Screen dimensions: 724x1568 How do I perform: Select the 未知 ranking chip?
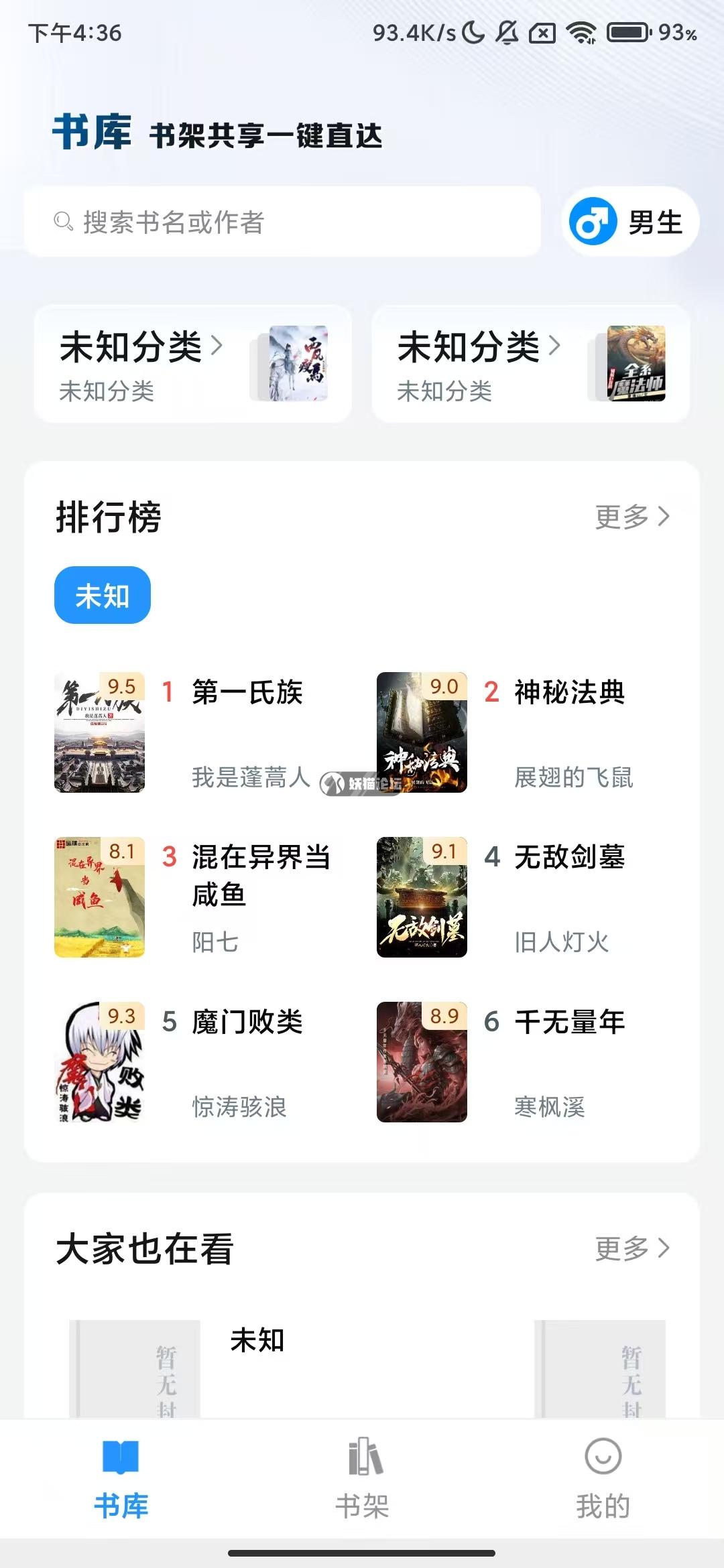click(x=103, y=595)
